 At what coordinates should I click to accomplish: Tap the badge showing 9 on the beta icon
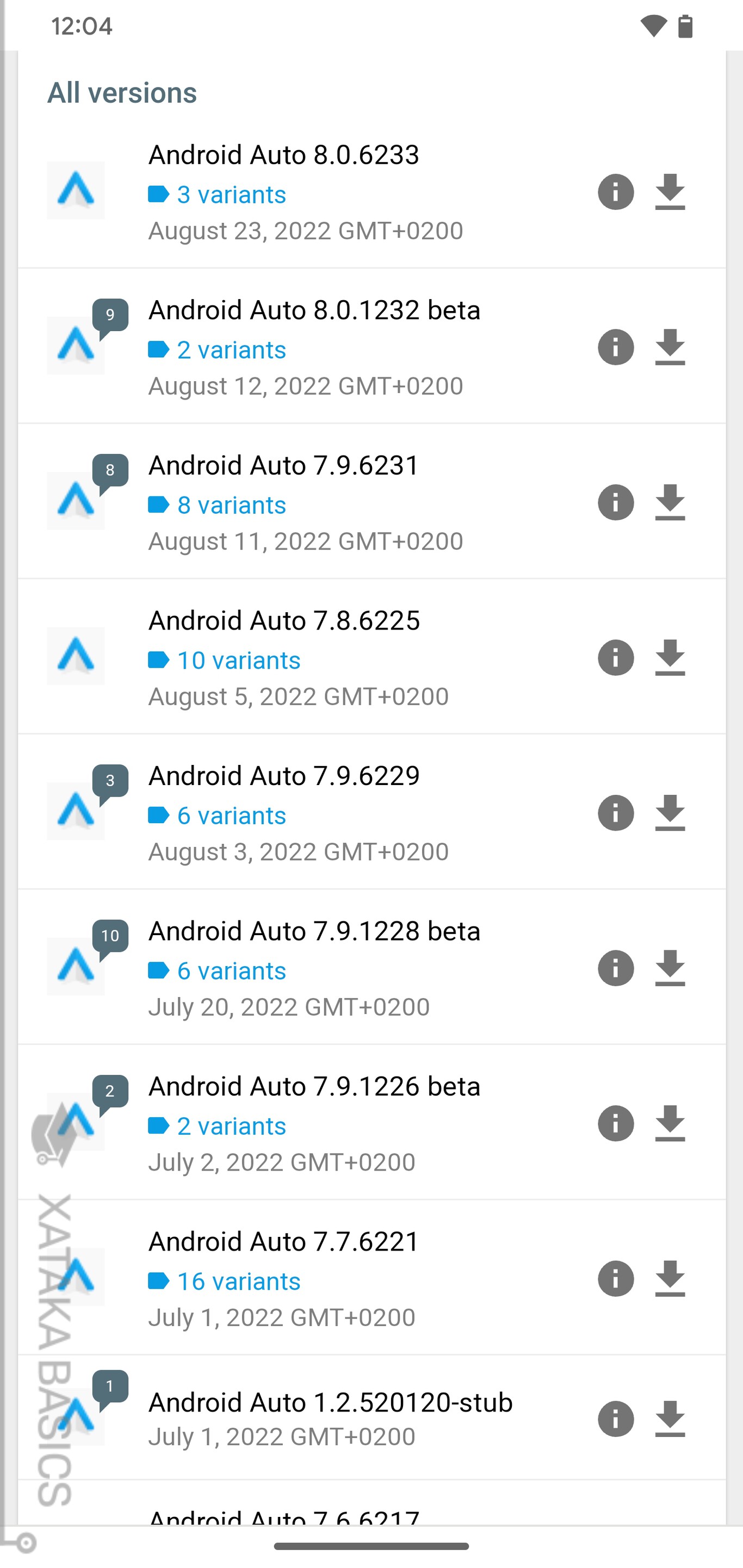click(110, 314)
